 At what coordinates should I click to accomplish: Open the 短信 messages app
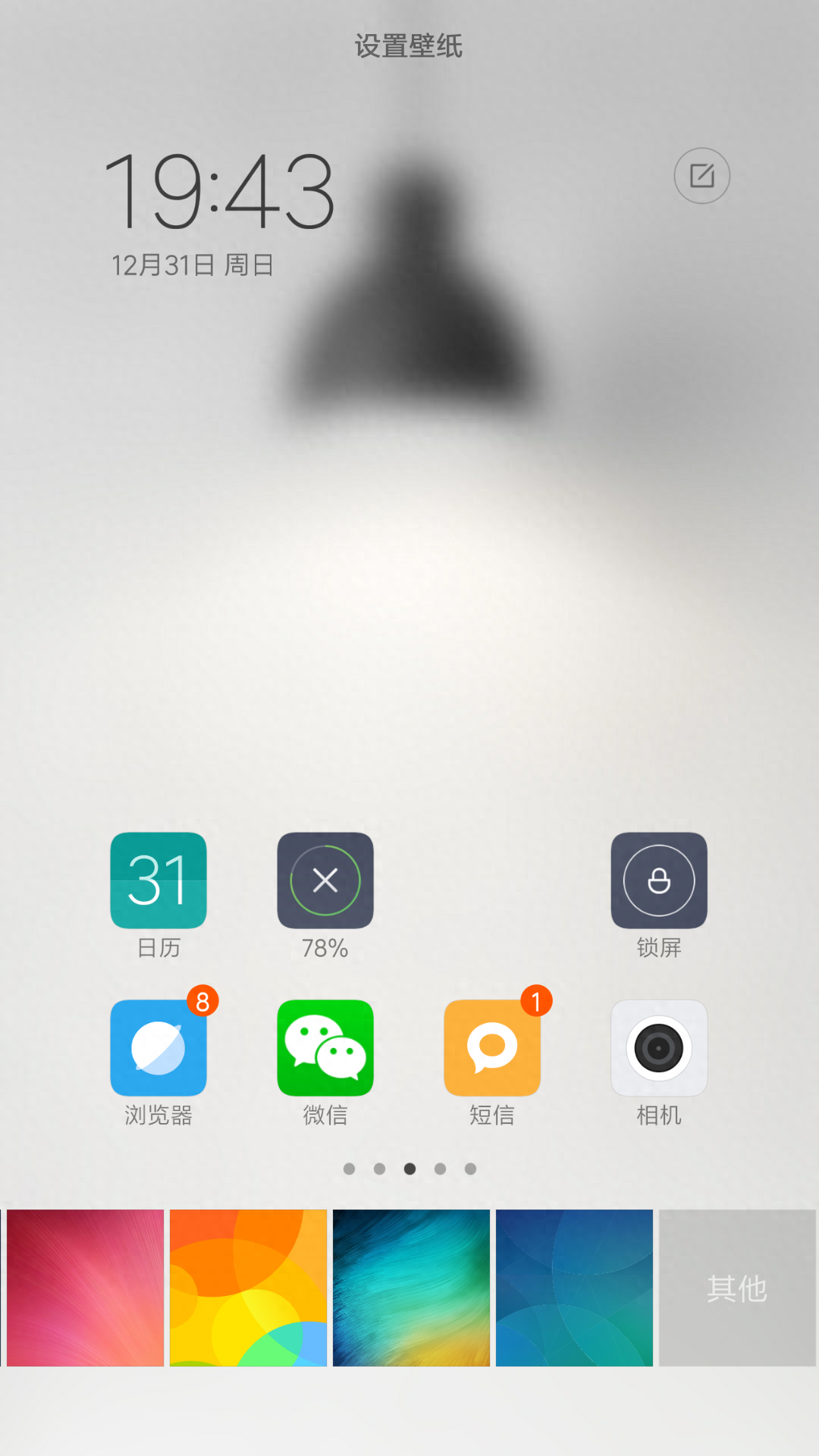click(x=492, y=1048)
